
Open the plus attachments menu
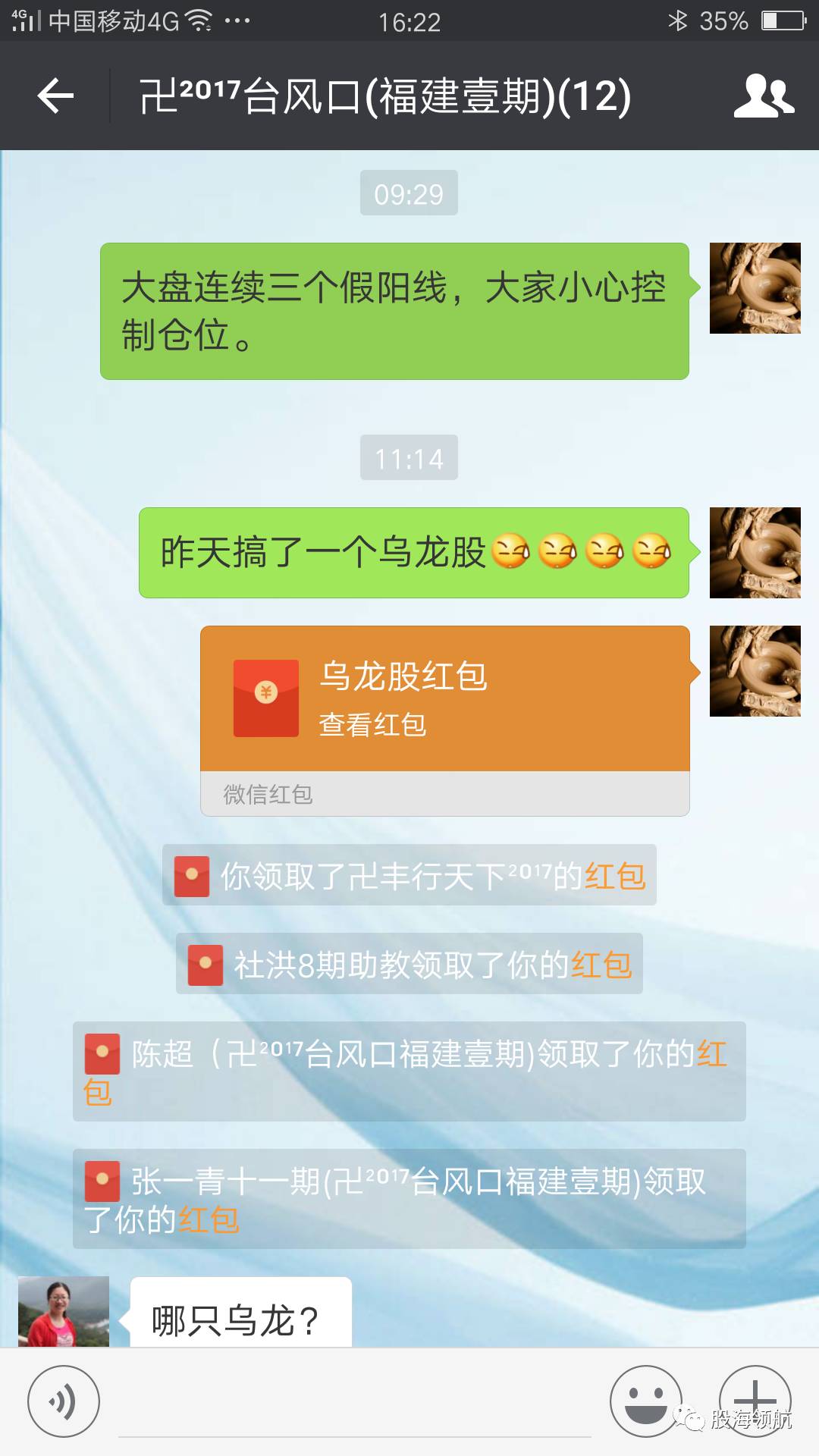pyautogui.click(x=755, y=1399)
